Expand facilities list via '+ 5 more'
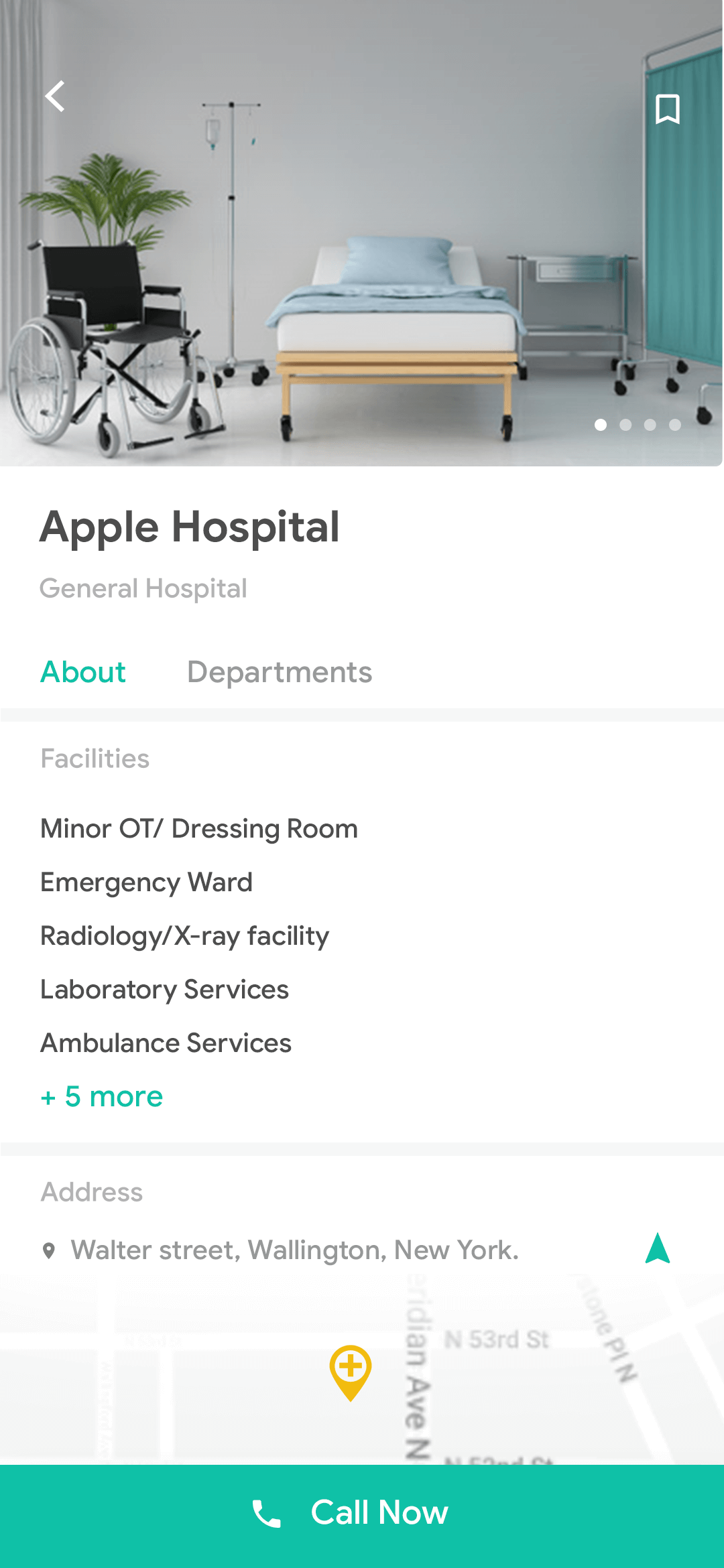724x1568 pixels. pyautogui.click(x=101, y=1096)
